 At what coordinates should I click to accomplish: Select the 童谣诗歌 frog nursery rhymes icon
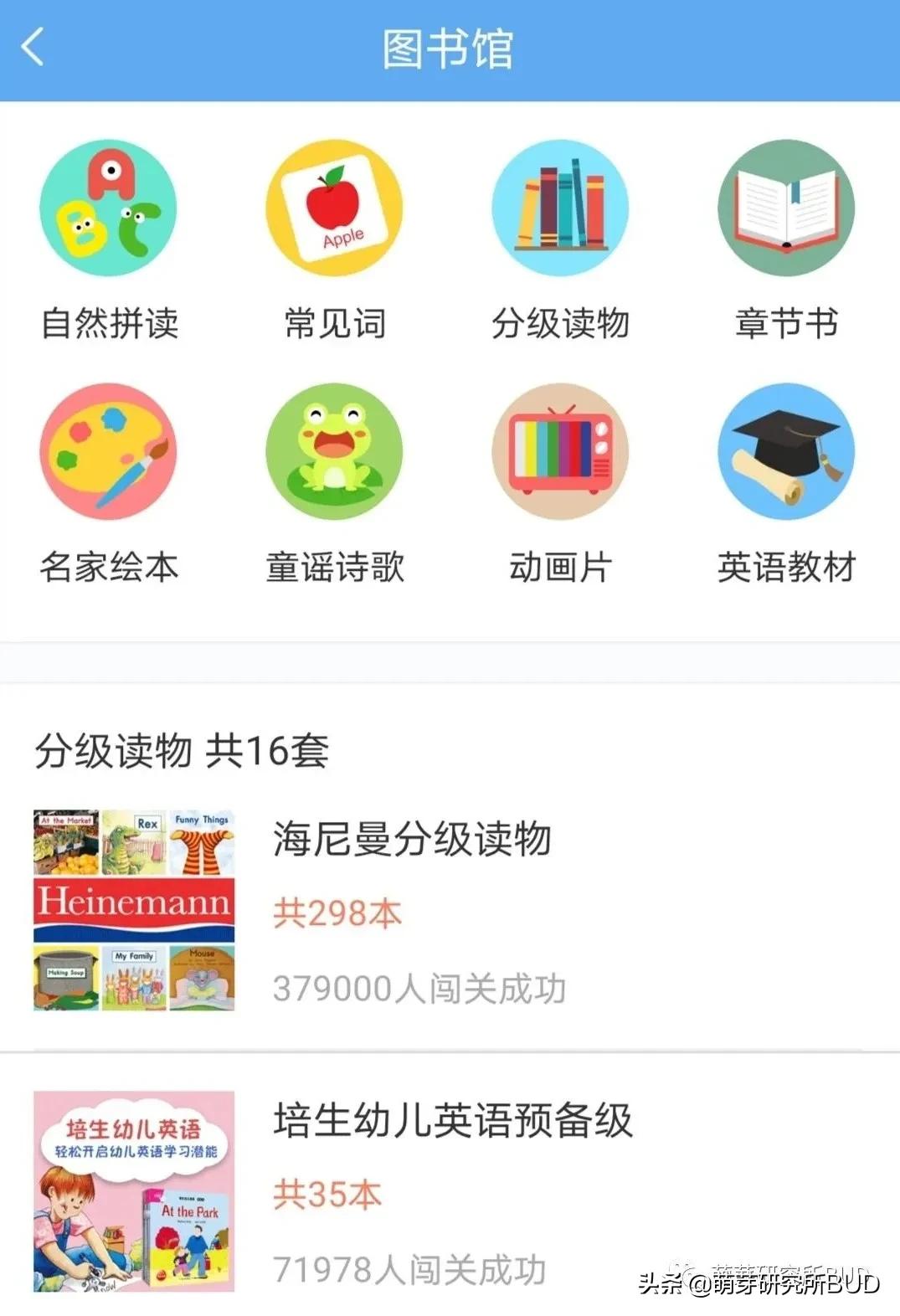pyautogui.click(x=335, y=452)
